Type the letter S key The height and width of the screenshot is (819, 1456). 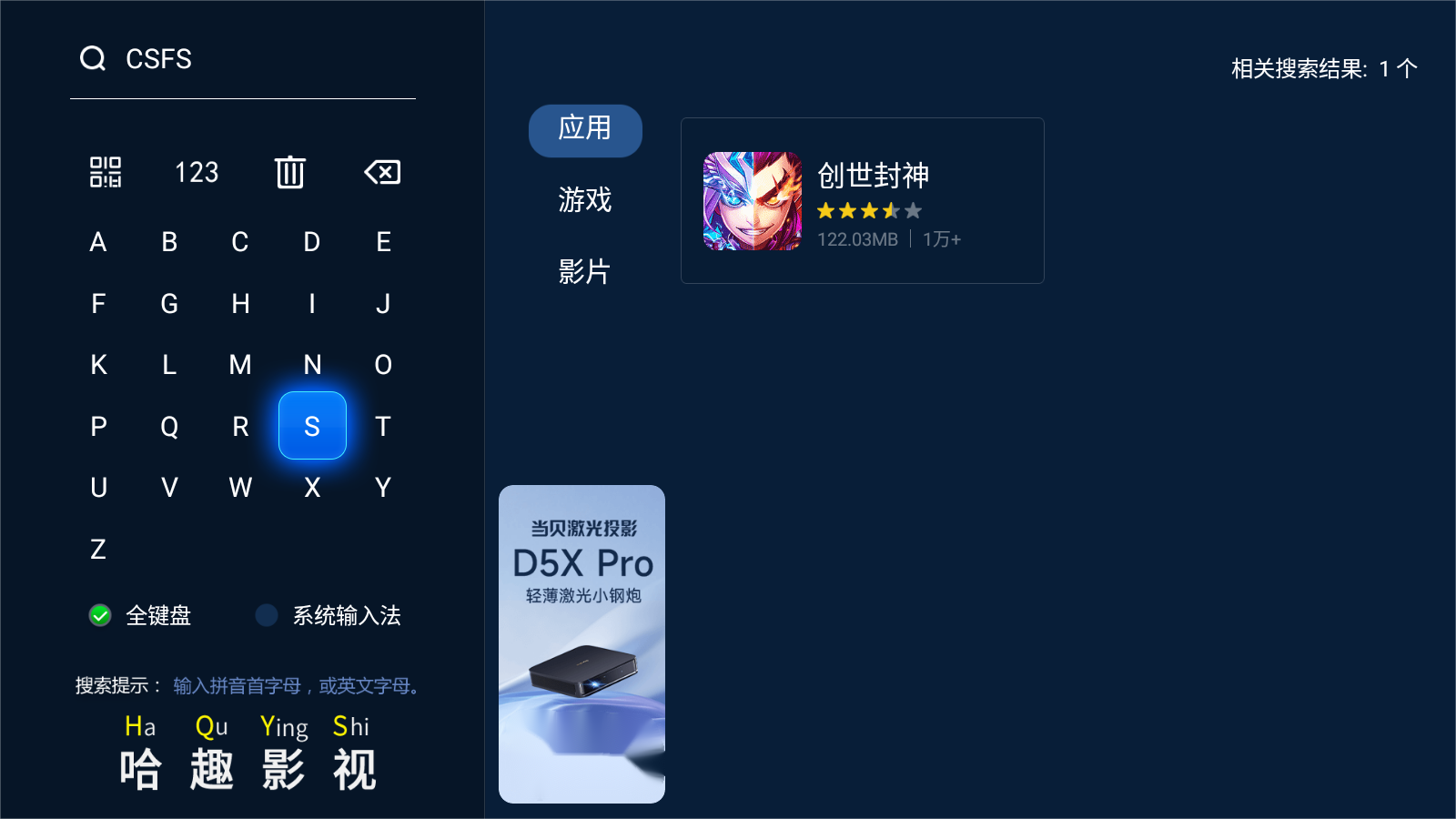click(x=312, y=426)
